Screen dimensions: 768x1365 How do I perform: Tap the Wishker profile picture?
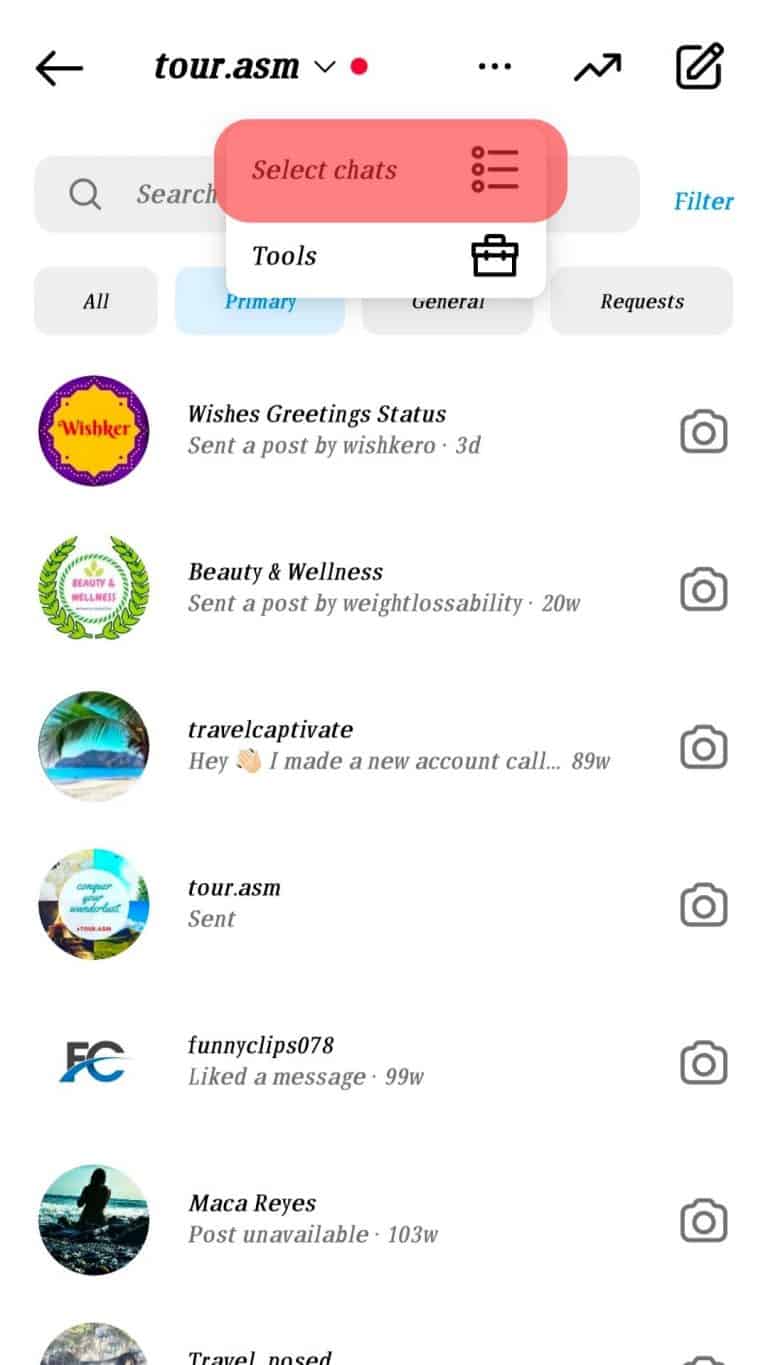[x=93, y=431]
